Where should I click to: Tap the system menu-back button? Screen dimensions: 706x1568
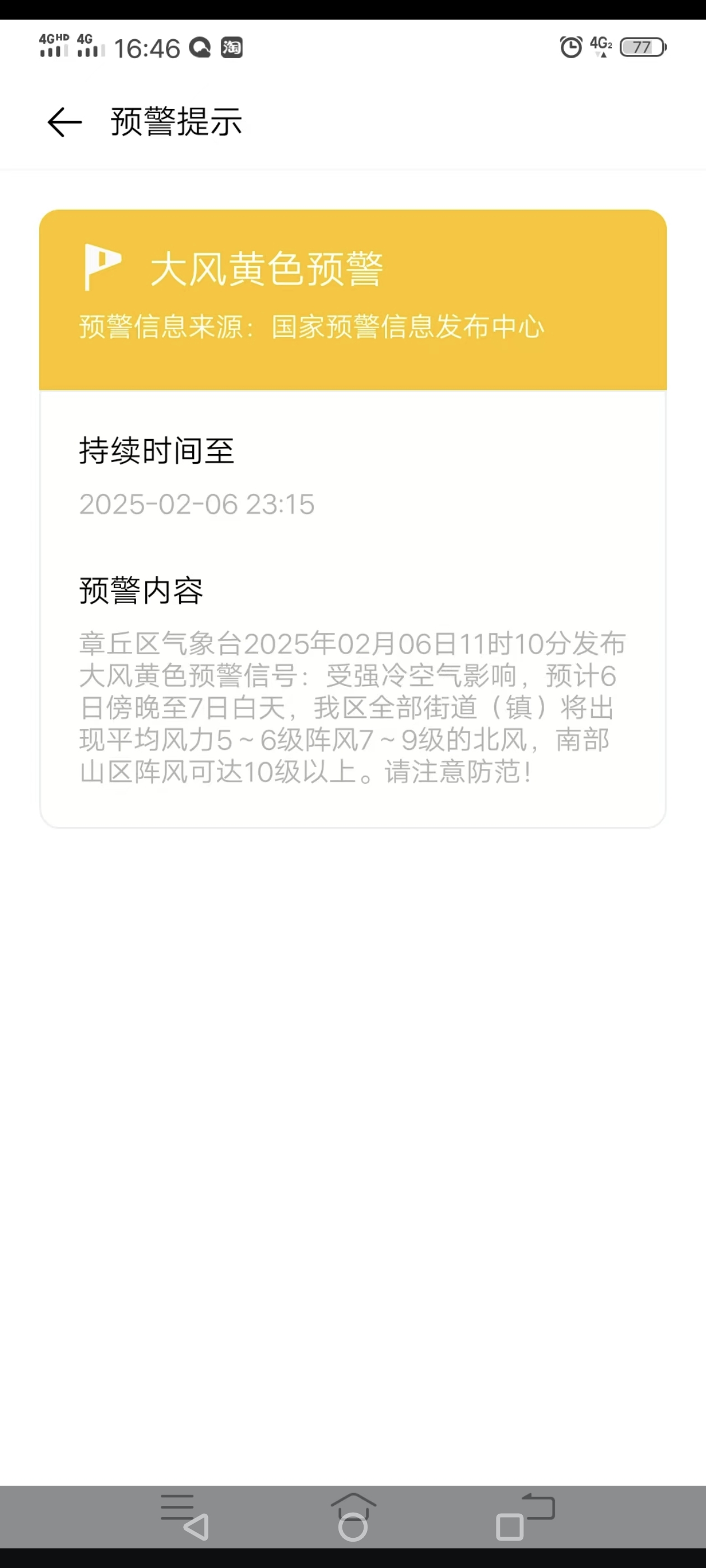[185, 1517]
